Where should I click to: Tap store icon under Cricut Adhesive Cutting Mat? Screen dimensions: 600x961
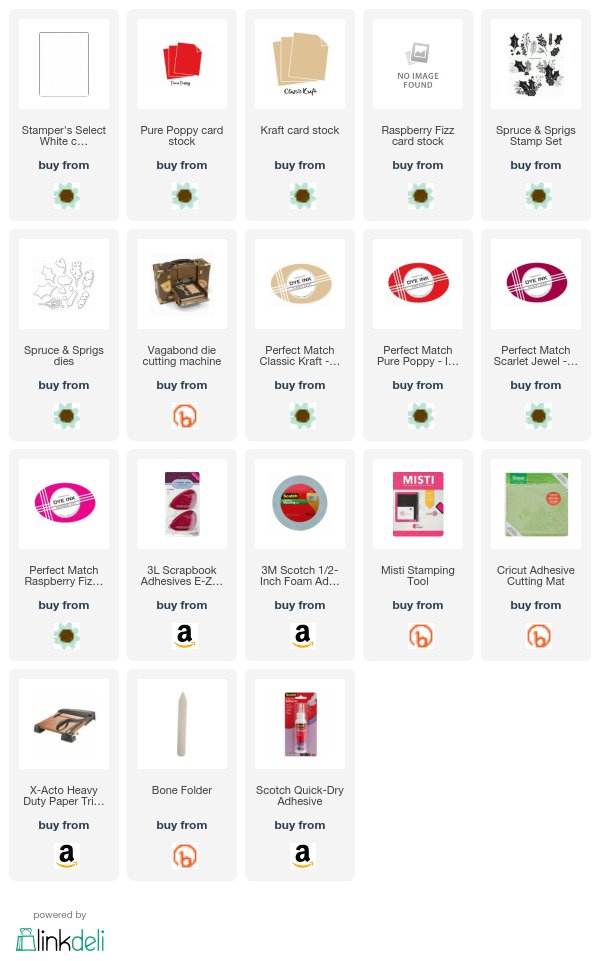point(538,636)
